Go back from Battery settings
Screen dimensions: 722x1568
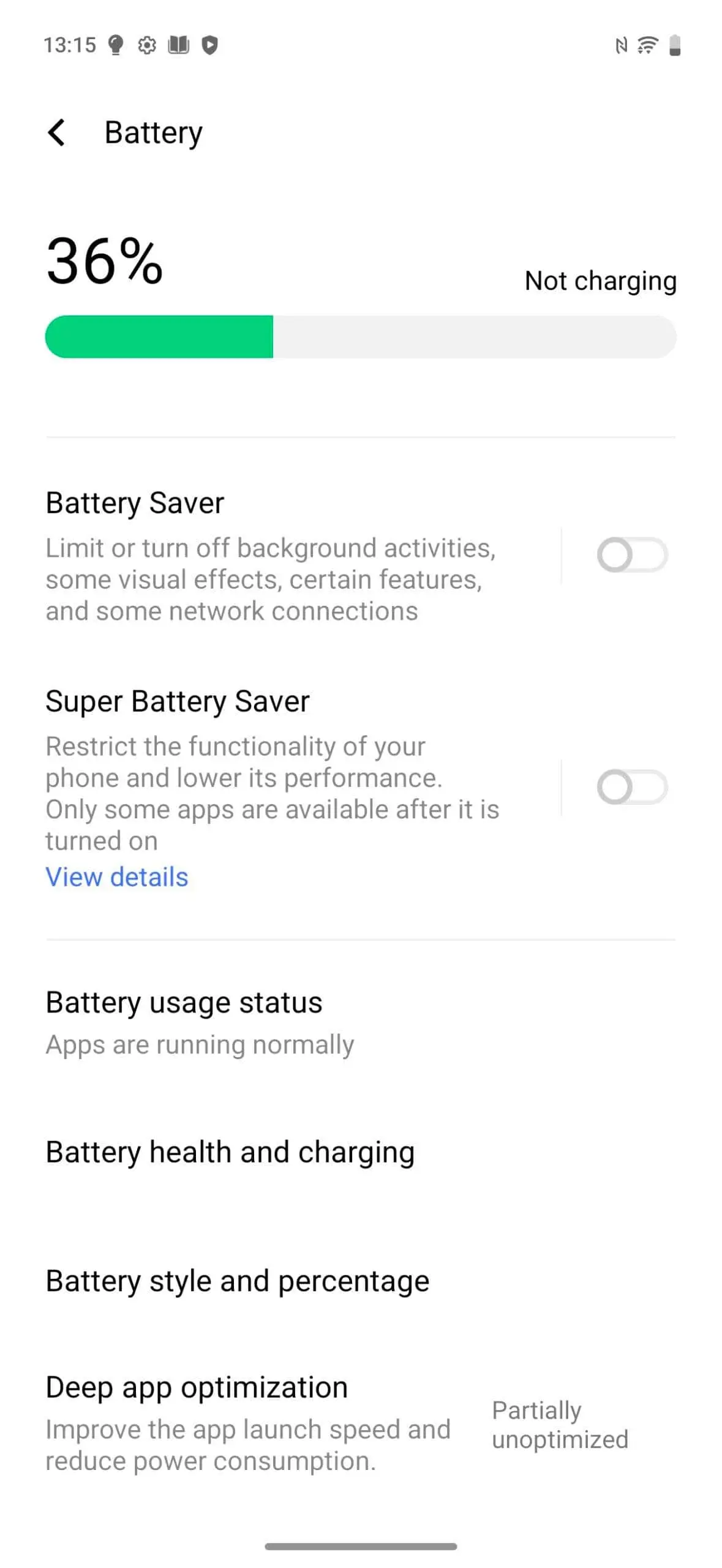(x=57, y=132)
